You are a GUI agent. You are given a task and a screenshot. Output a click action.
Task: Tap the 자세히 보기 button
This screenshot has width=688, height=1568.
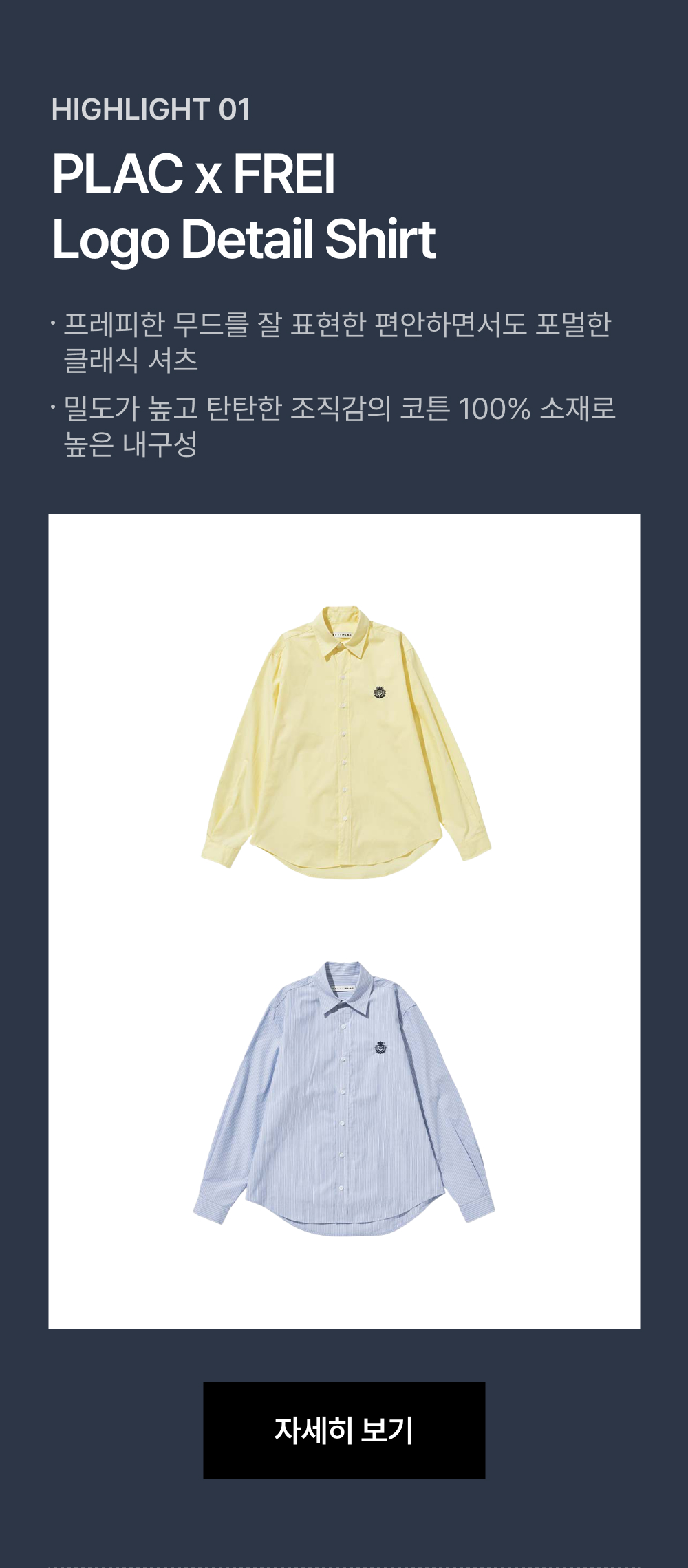pyautogui.click(x=344, y=1430)
